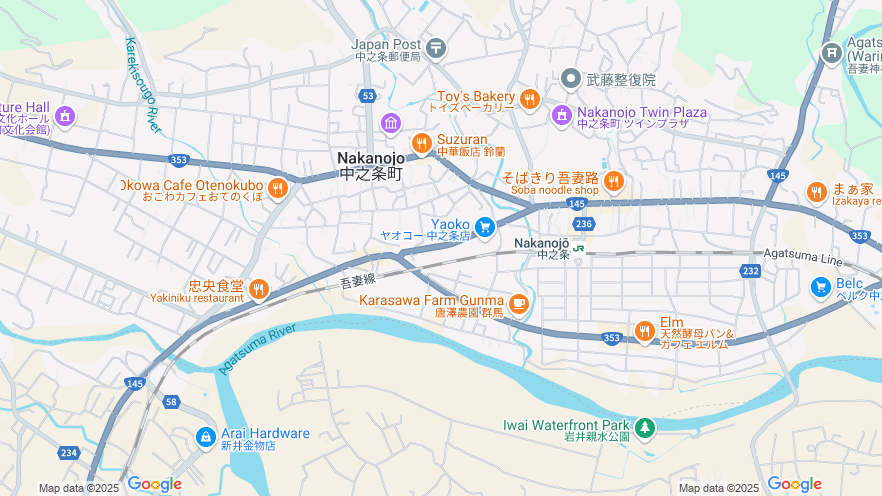The width and height of the screenshot is (882, 496).
Task: Open the Yaoko shopping cart marker
Action: pos(485,228)
